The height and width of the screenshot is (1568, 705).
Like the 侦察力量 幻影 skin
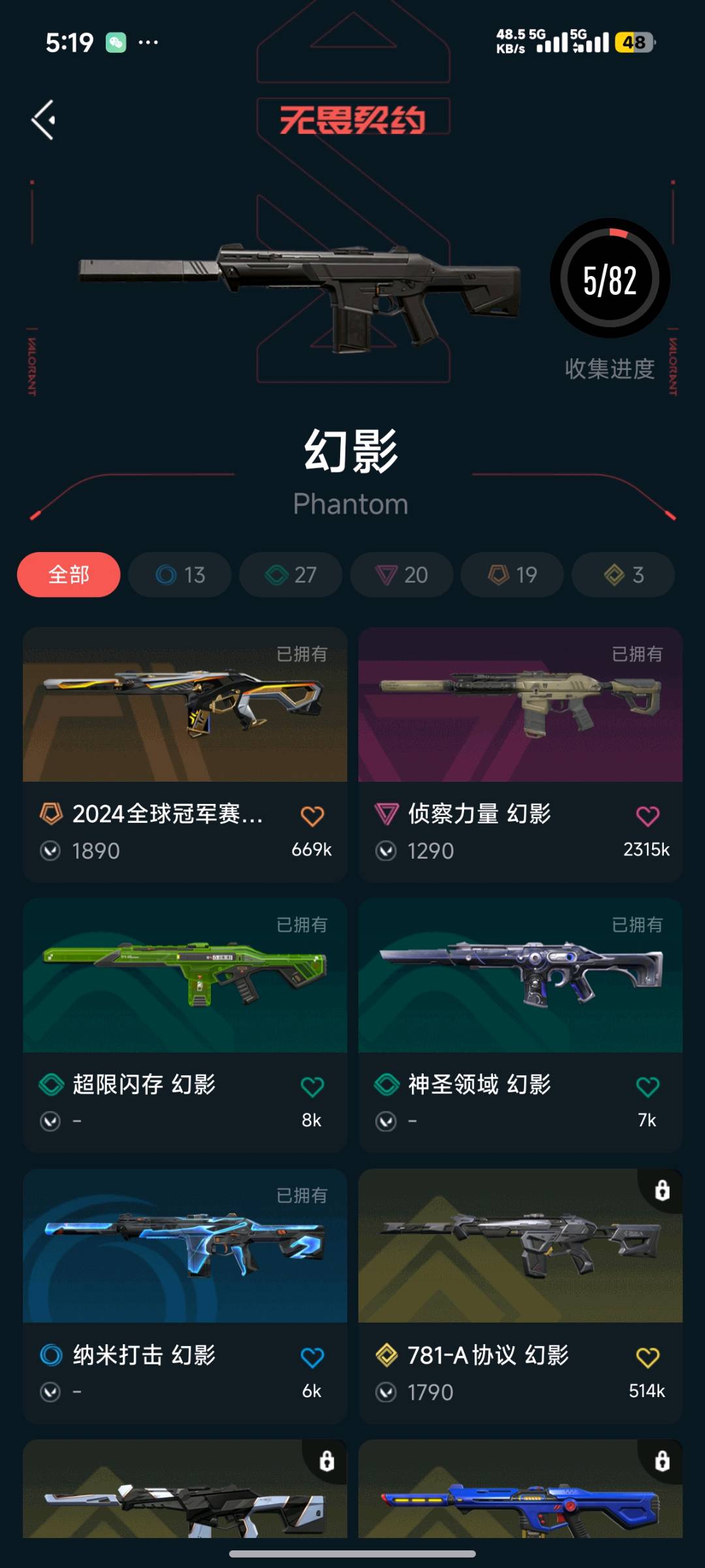pyautogui.click(x=648, y=816)
